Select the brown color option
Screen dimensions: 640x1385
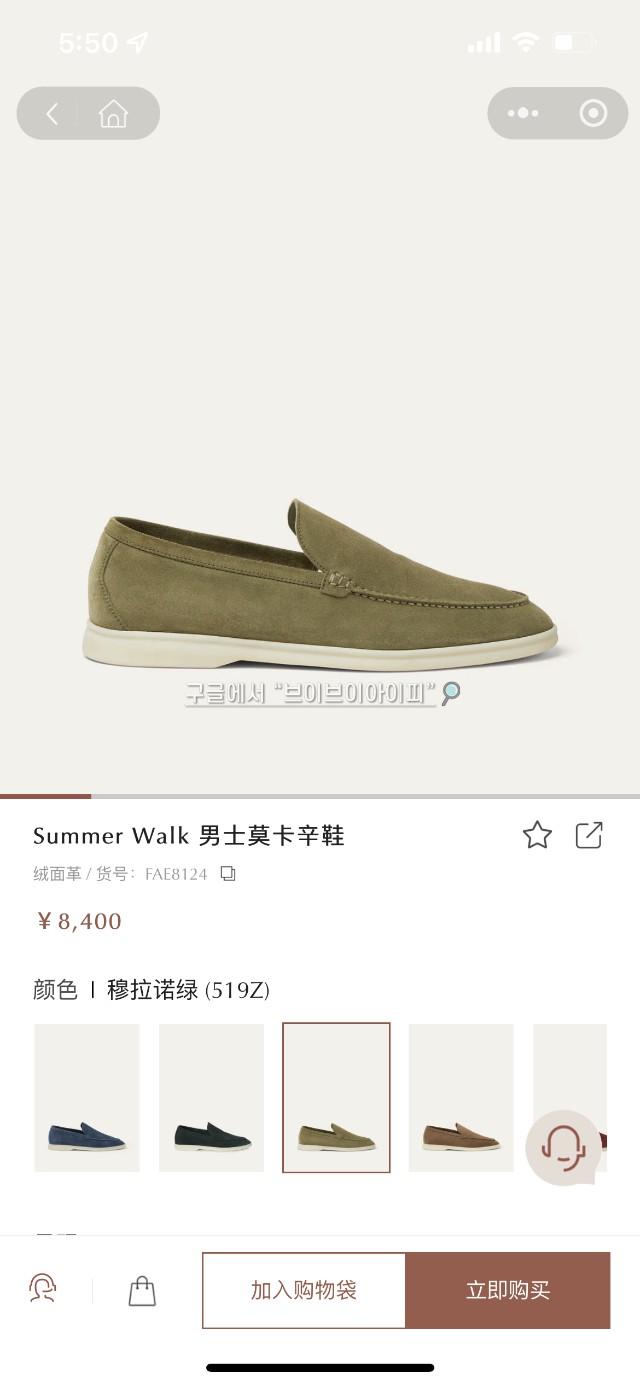pos(461,1097)
